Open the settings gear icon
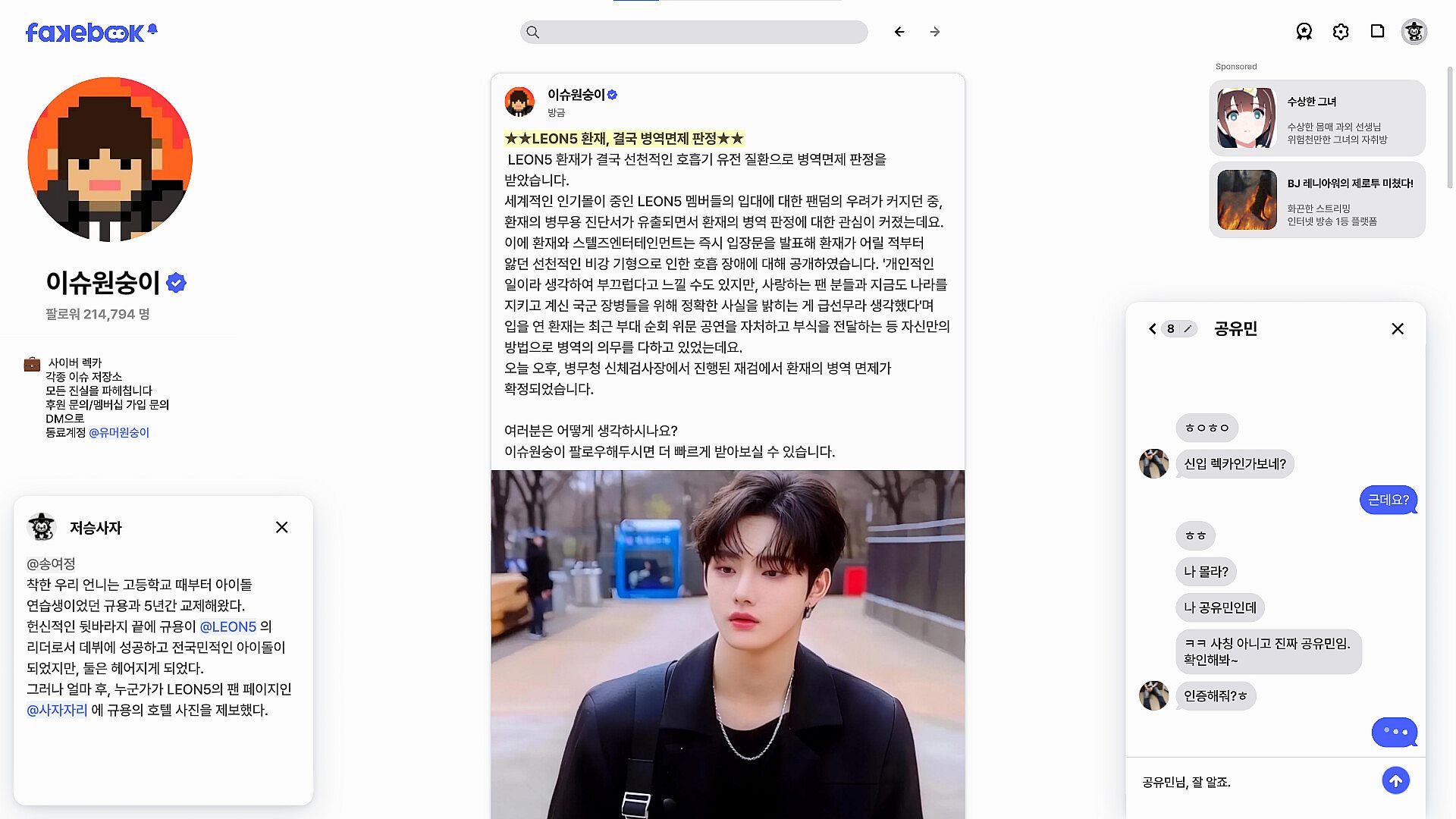The height and width of the screenshot is (819, 1456). coord(1341,32)
